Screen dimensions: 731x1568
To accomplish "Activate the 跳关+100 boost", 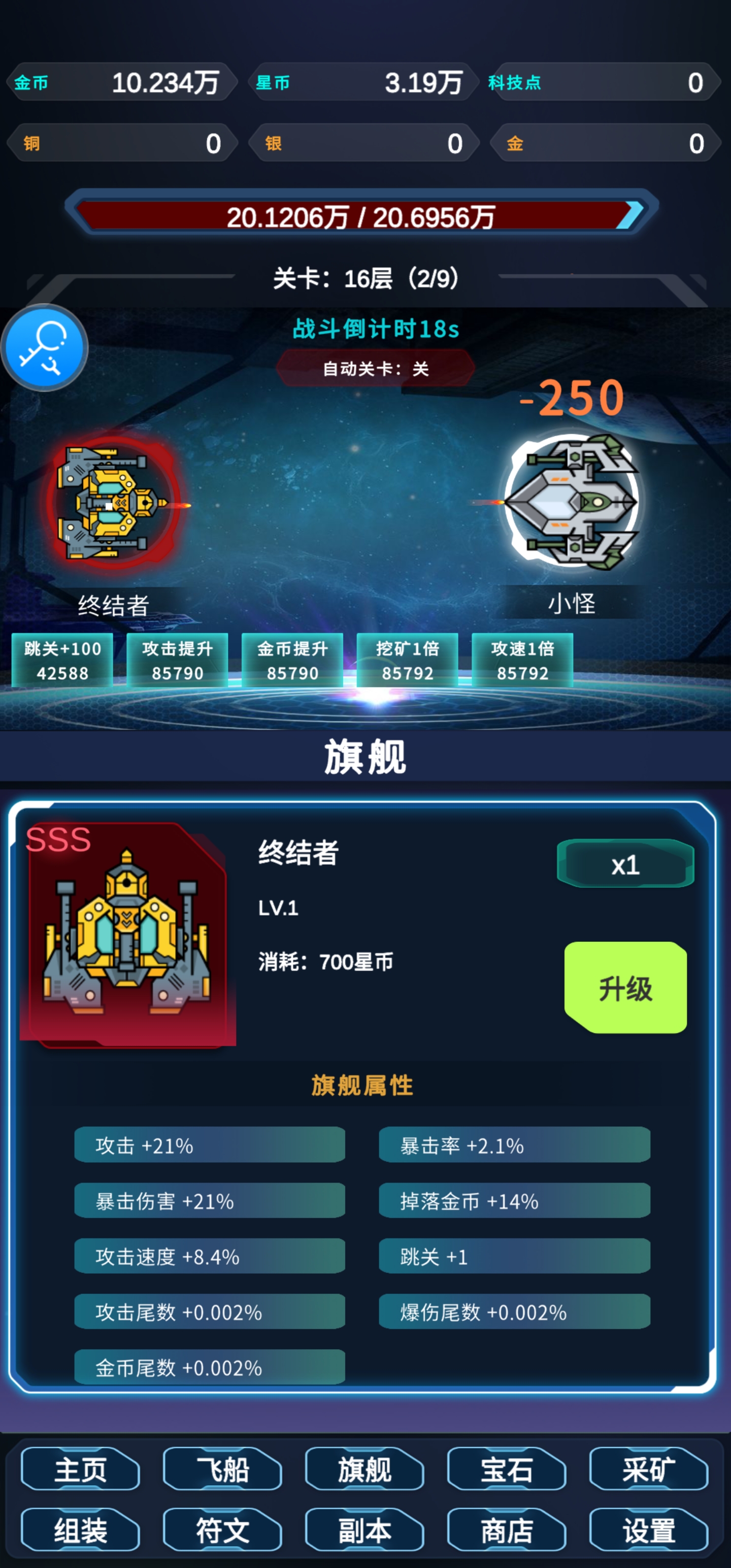I will tap(62, 661).
